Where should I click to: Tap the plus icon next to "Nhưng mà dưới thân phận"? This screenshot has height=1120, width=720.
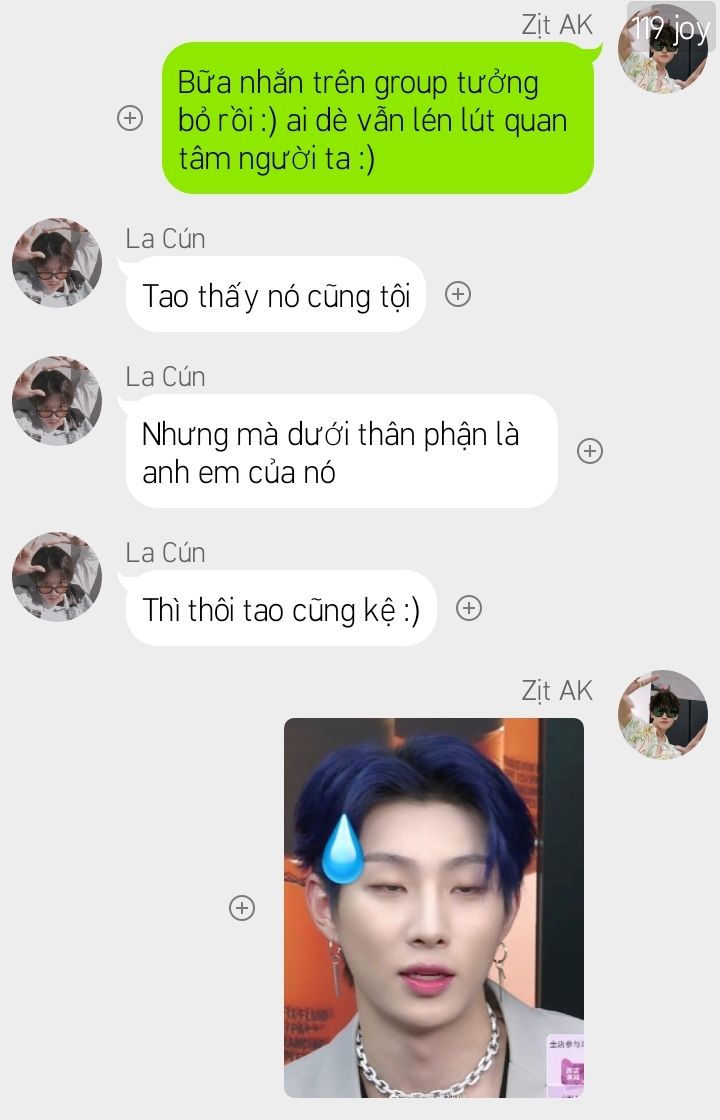tap(590, 451)
